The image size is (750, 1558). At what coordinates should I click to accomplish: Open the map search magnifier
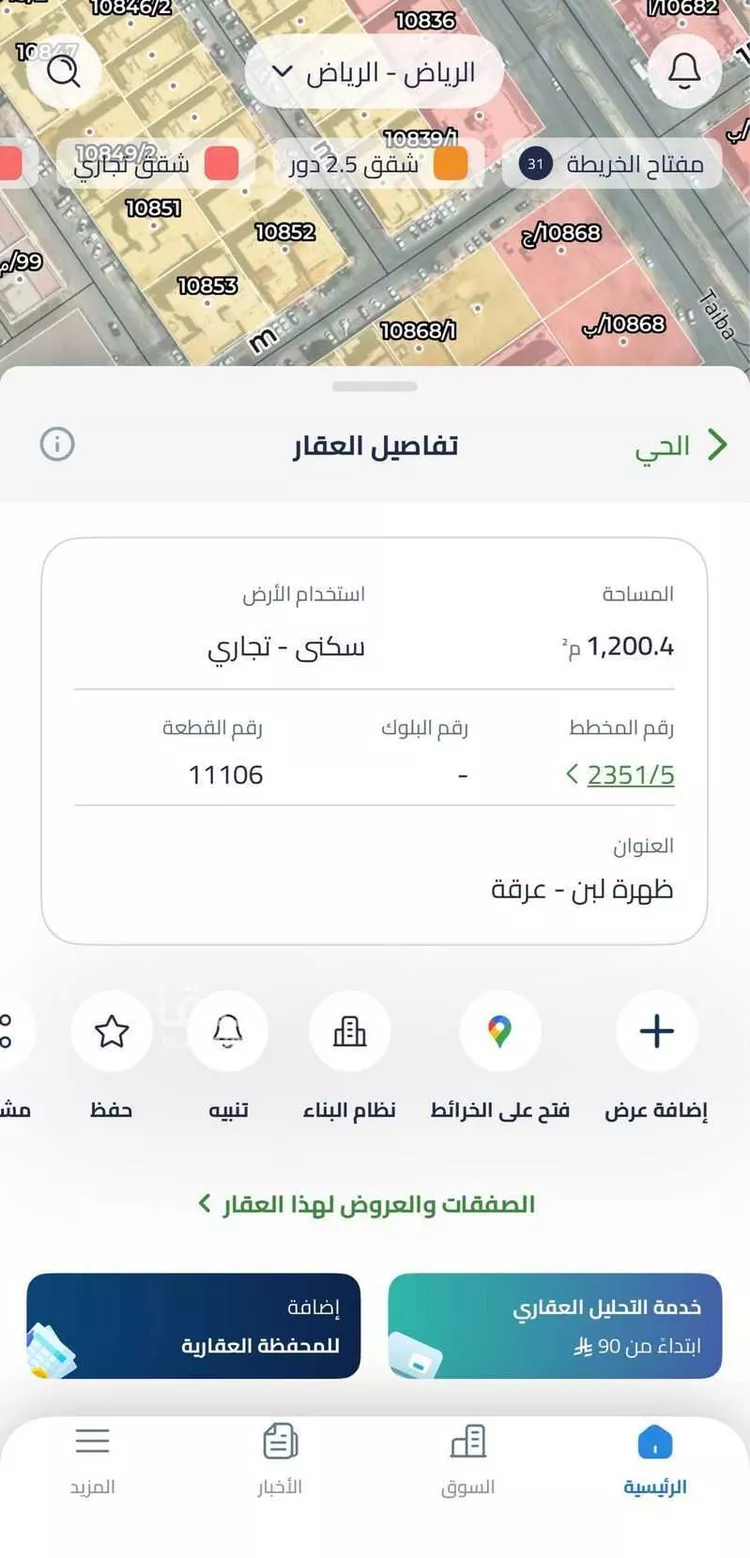click(x=64, y=71)
